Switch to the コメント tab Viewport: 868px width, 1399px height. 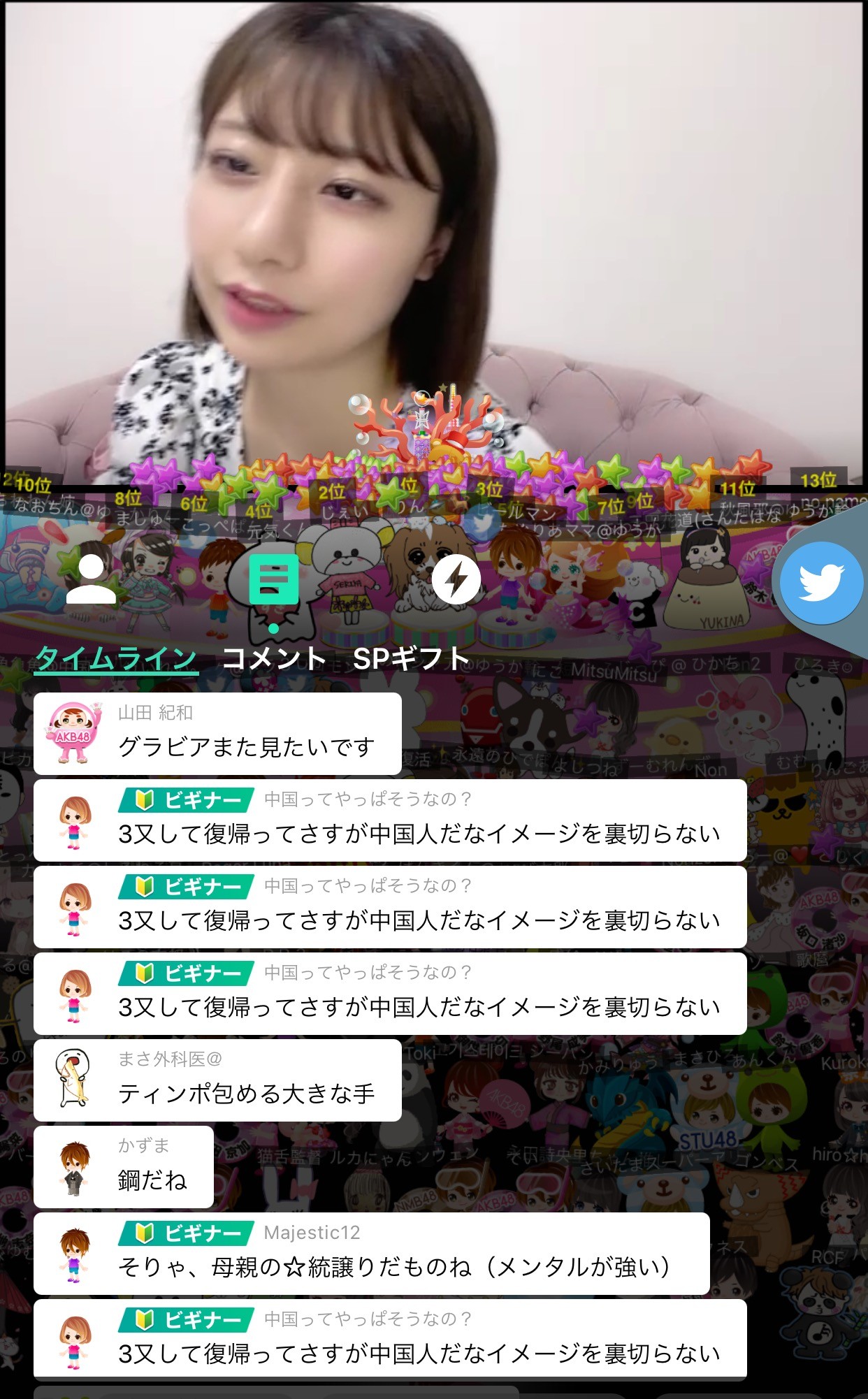click(x=274, y=658)
